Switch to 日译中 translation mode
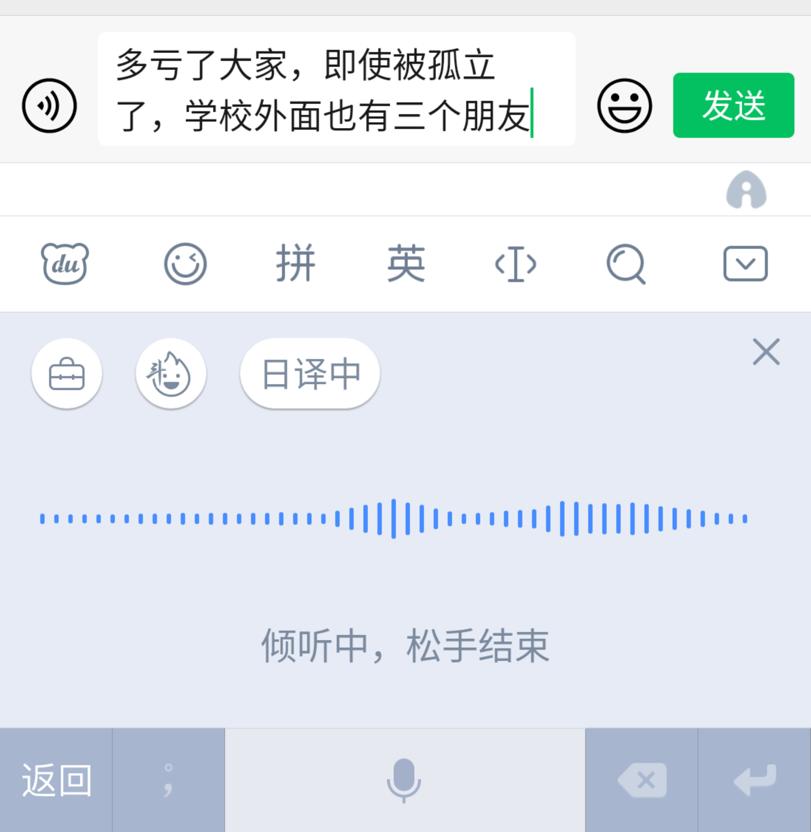 (310, 372)
